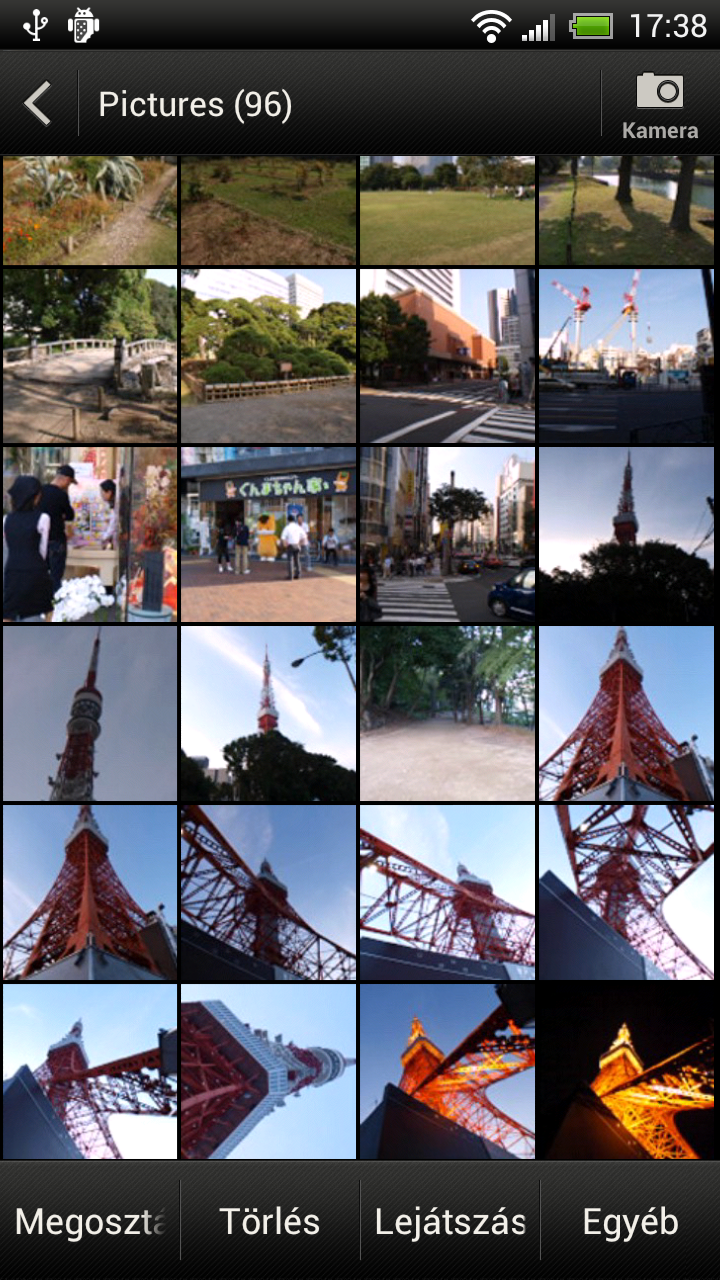Viewport: 720px width, 1280px height.
Task: Open the pine trees behind fence photo
Action: pyautogui.click(x=268, y=355)
